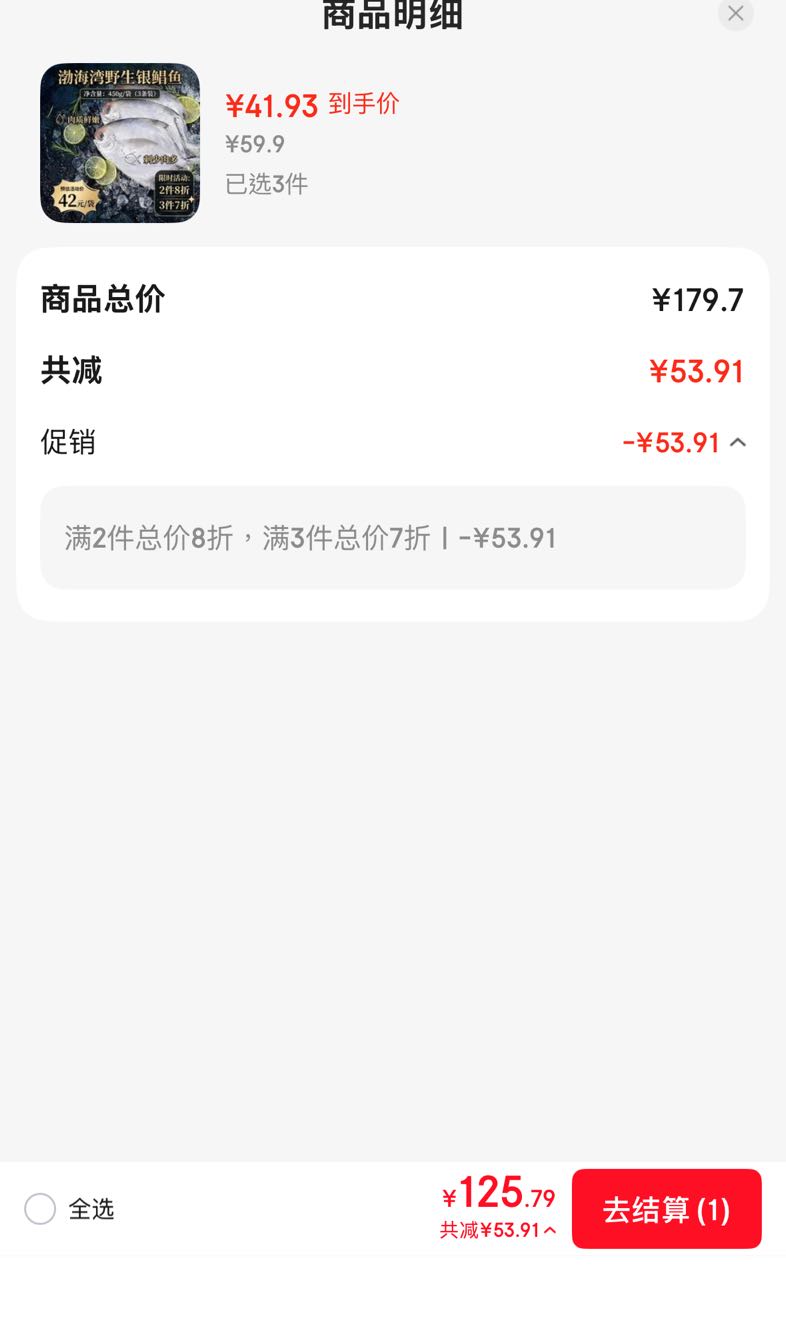Close the 商品明细 panel
This screenshot has width=786, height=1325.
coord(736,13)
